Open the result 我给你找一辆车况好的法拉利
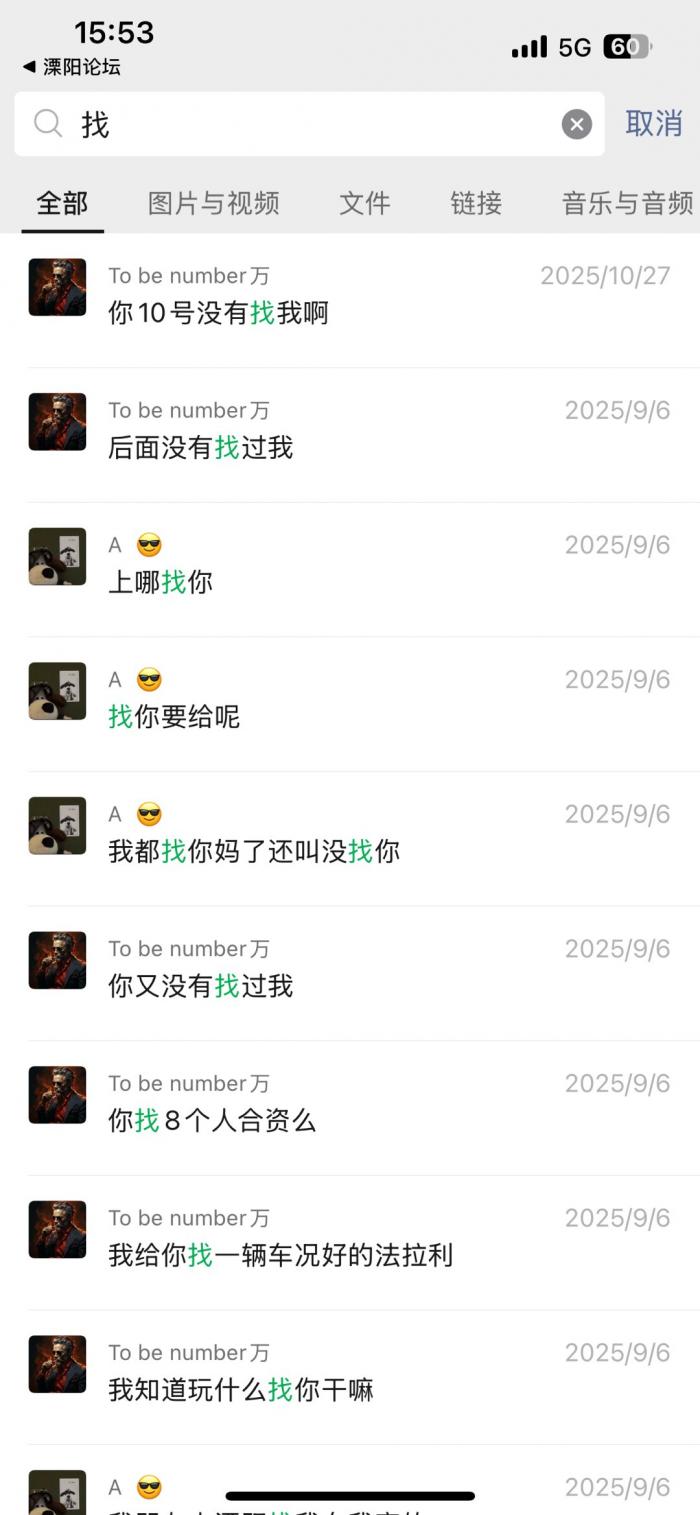700x1515 pixels. (x=350, y=1242)
